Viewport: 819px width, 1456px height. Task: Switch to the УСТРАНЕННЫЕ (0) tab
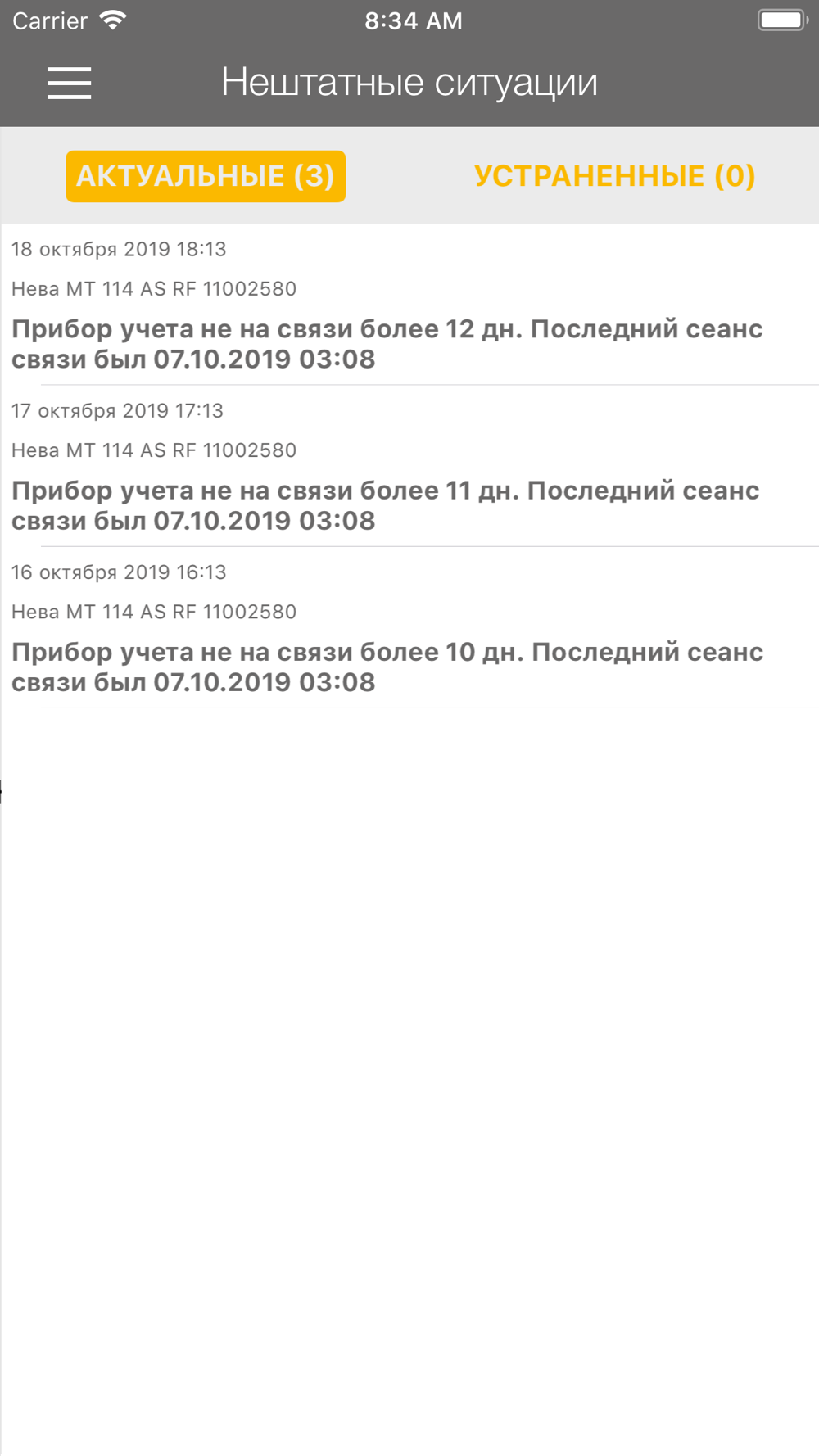click(x=614, y=176)
